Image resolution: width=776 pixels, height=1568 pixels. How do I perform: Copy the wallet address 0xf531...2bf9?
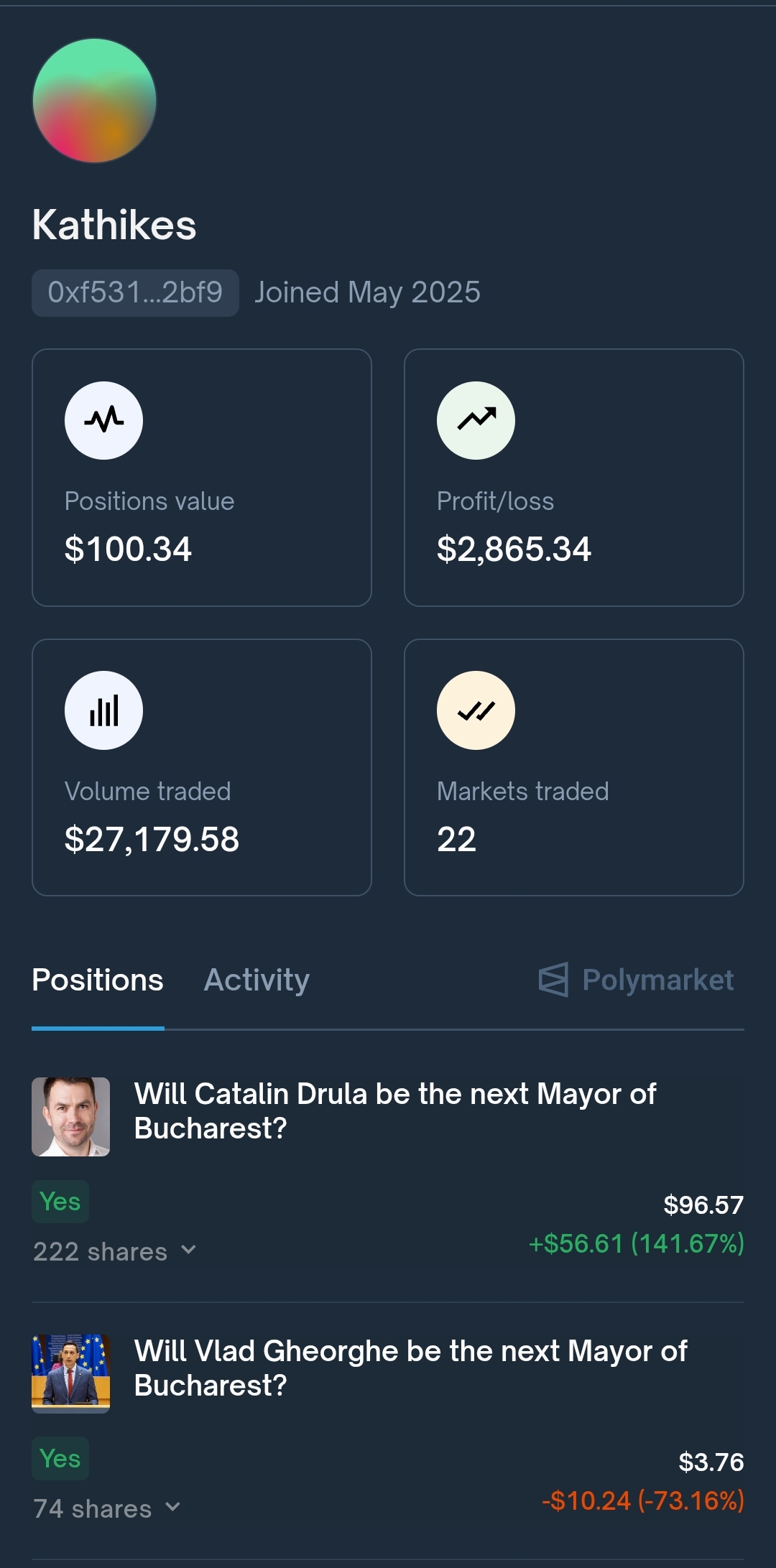pyautogui.click(x=135, y=293)
